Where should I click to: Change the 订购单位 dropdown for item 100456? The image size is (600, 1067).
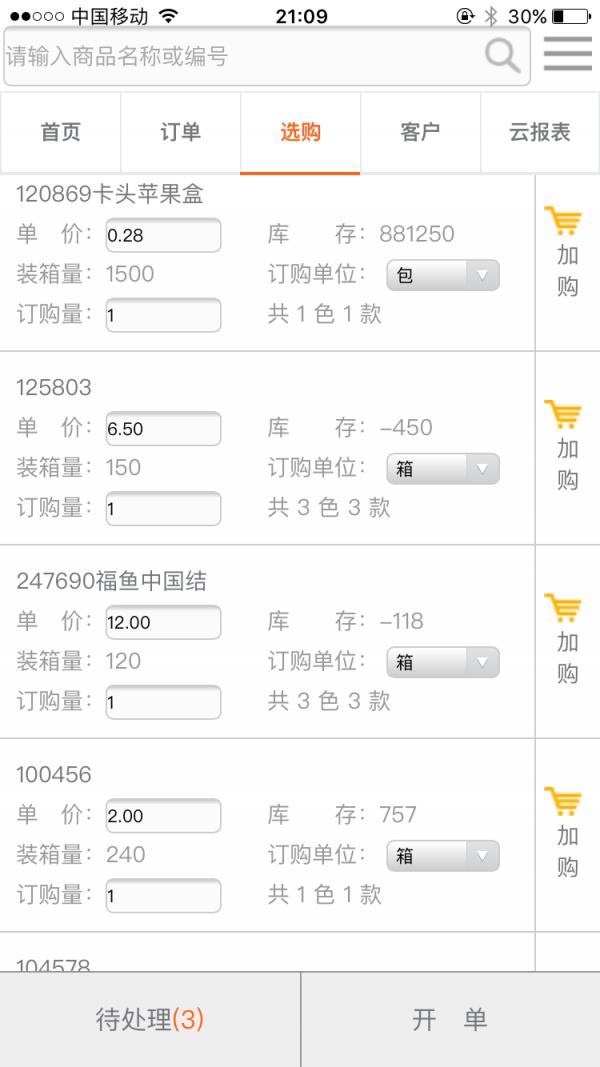coord(443,855)
